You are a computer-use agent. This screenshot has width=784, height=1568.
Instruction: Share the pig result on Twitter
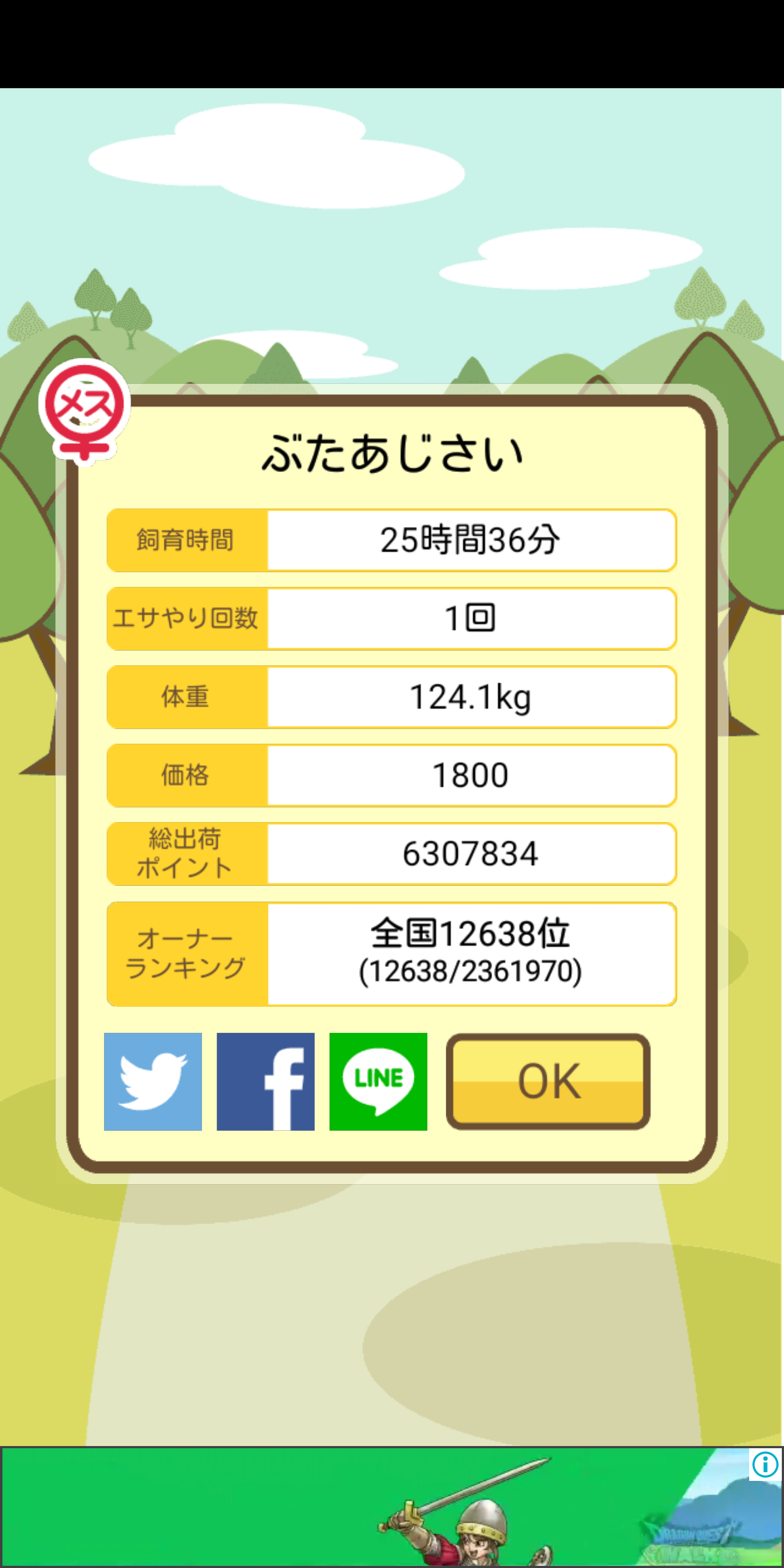coord(153,1082)
